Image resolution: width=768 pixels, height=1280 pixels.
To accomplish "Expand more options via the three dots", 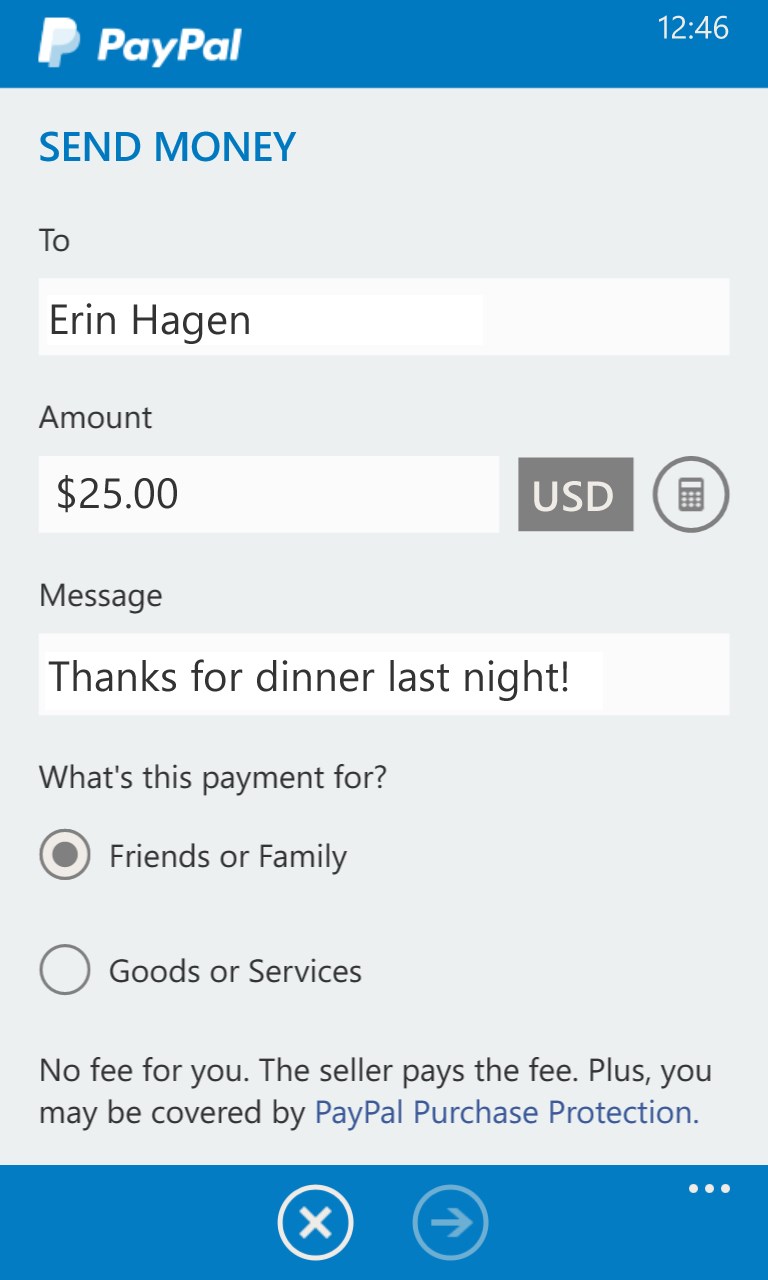I will pos(709,1187).
